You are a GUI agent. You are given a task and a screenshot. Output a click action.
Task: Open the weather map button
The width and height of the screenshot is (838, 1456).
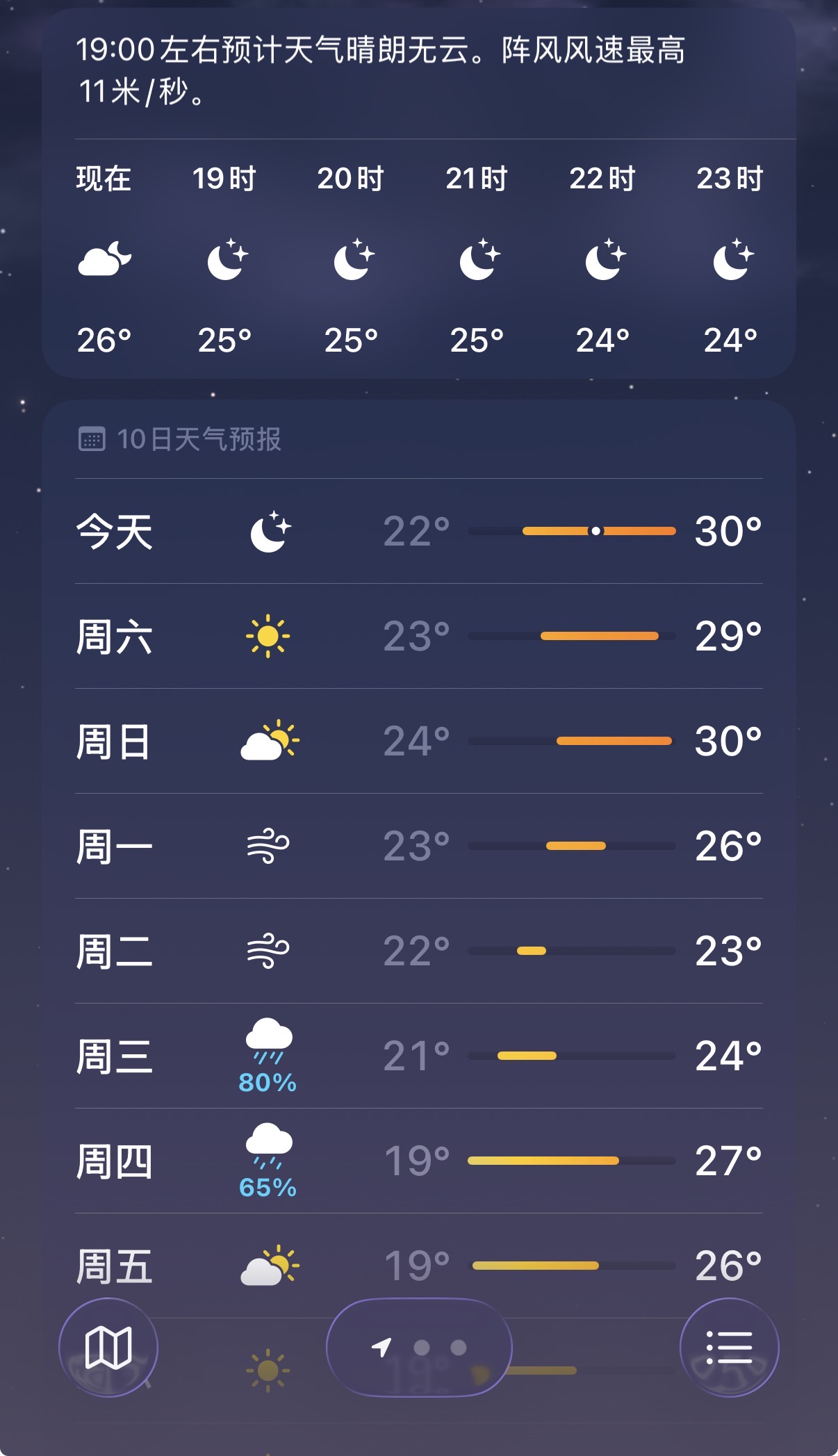(x=108, y=1347)
